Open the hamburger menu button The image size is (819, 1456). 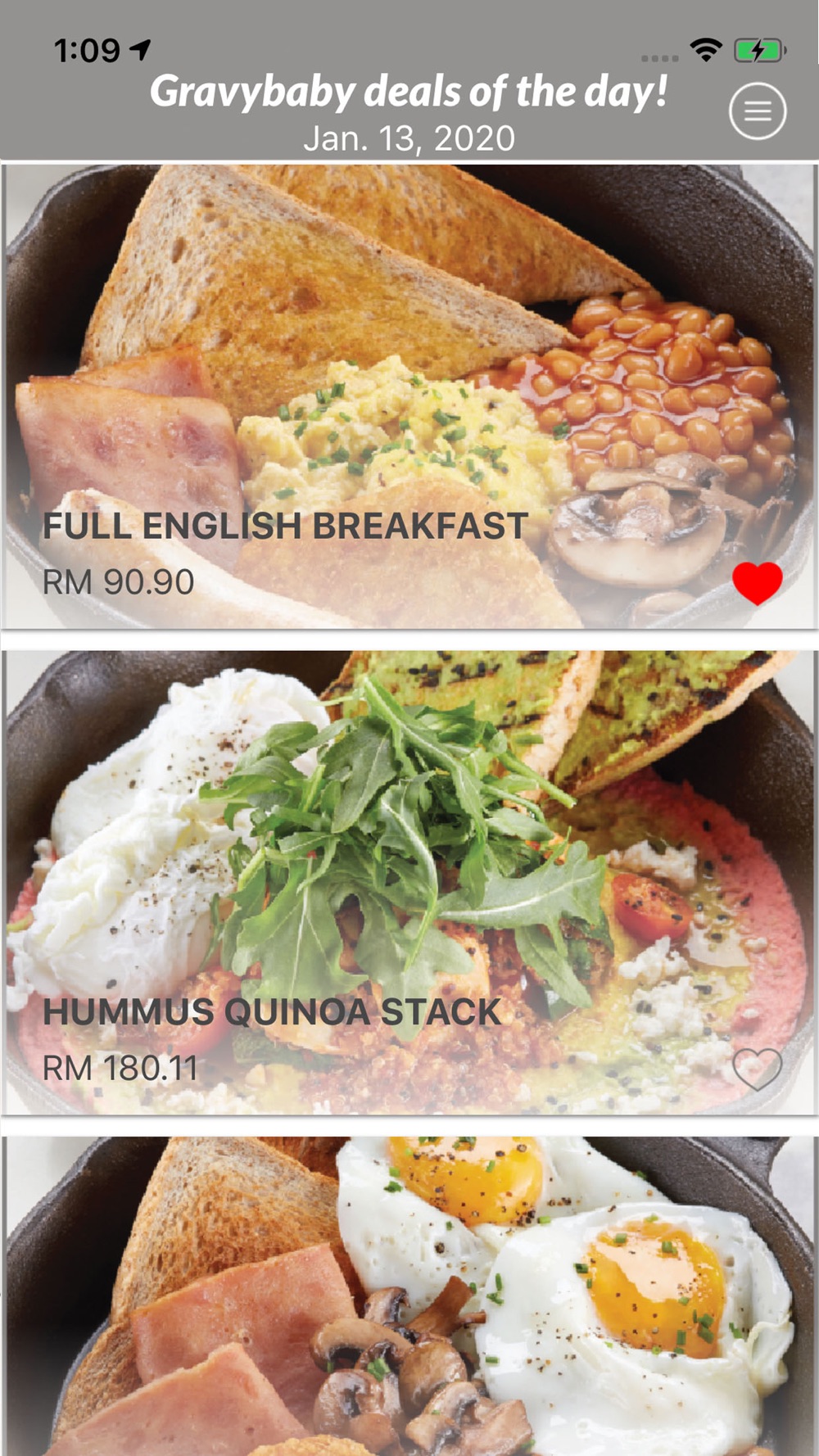click(x=758, y=111)
